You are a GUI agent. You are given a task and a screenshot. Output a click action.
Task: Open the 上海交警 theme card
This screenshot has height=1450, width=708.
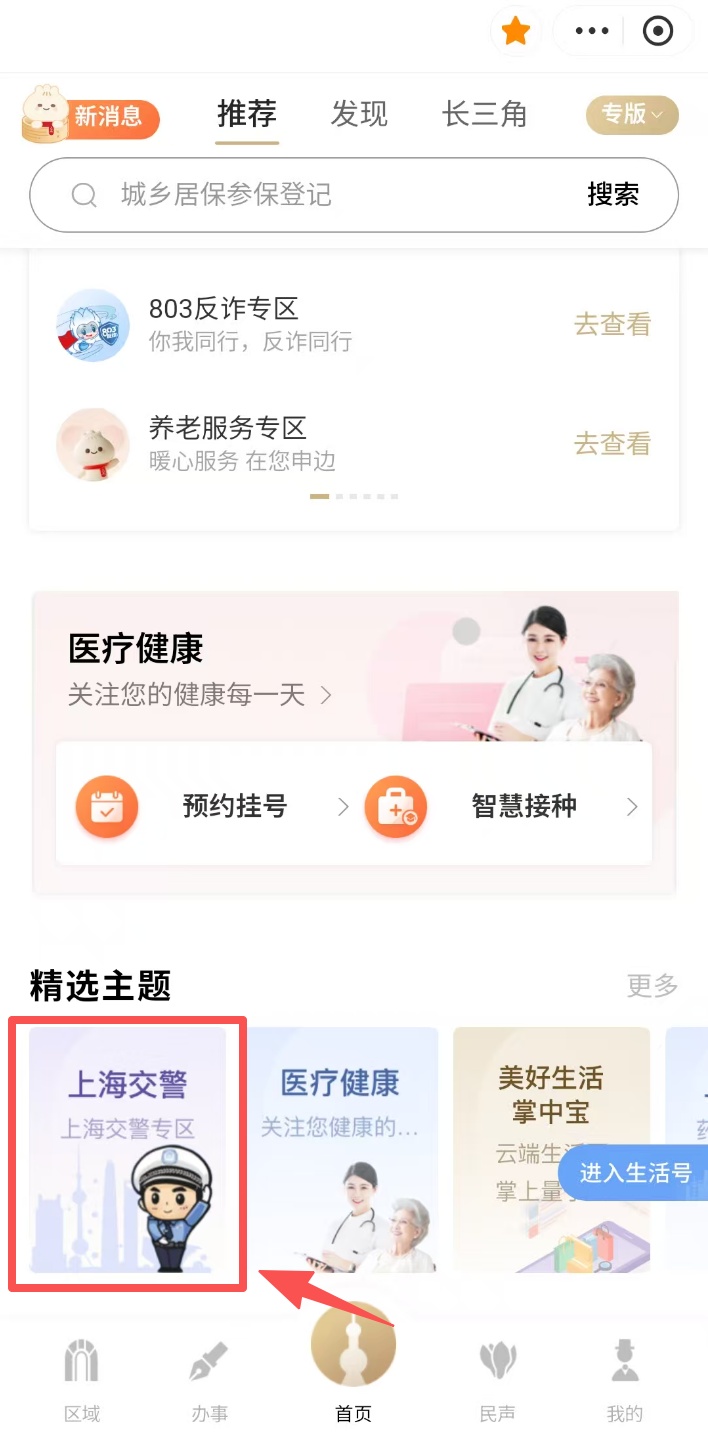(x=128, y=1150)
